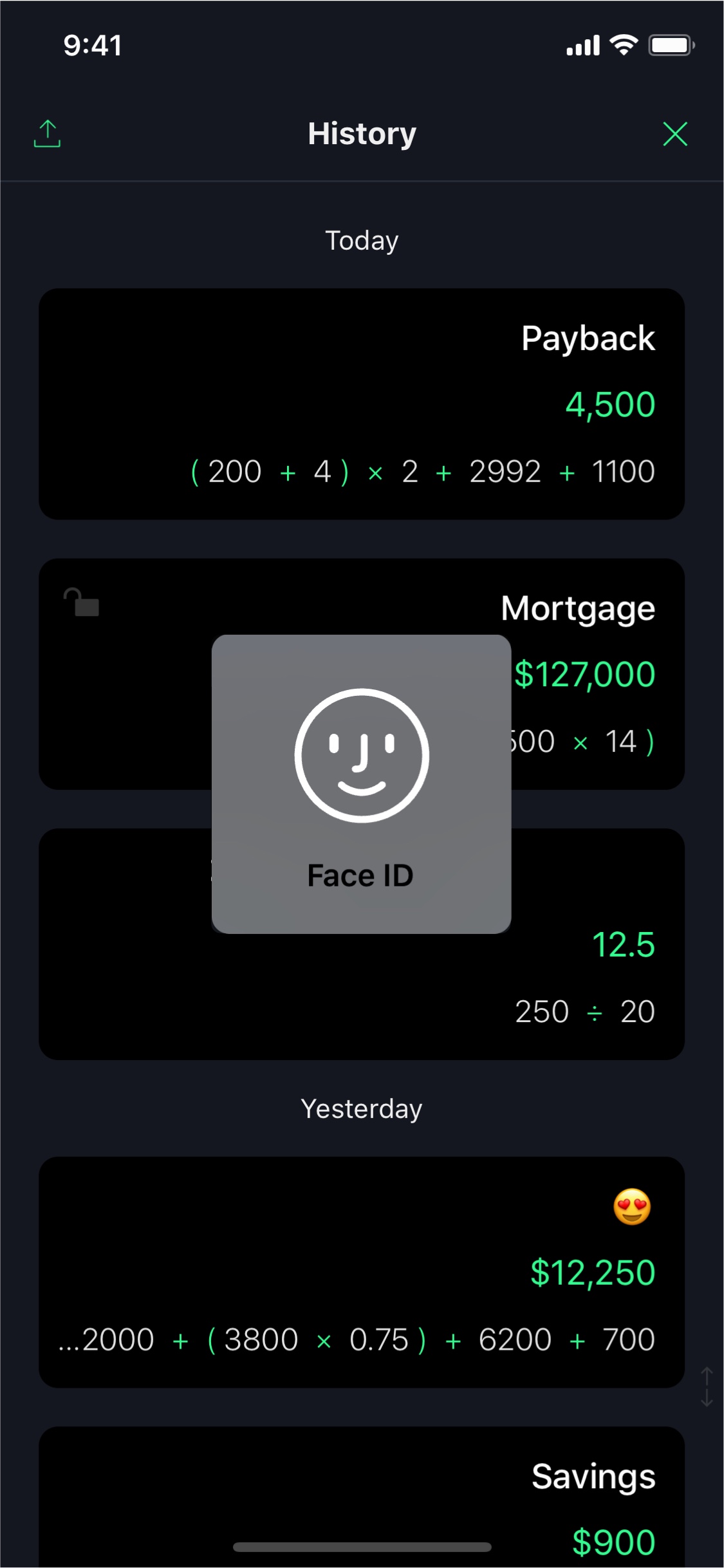Open the Mortgage $127,000 entry
The height and width of the screenshot is (1568, 724).
[362, 674]
